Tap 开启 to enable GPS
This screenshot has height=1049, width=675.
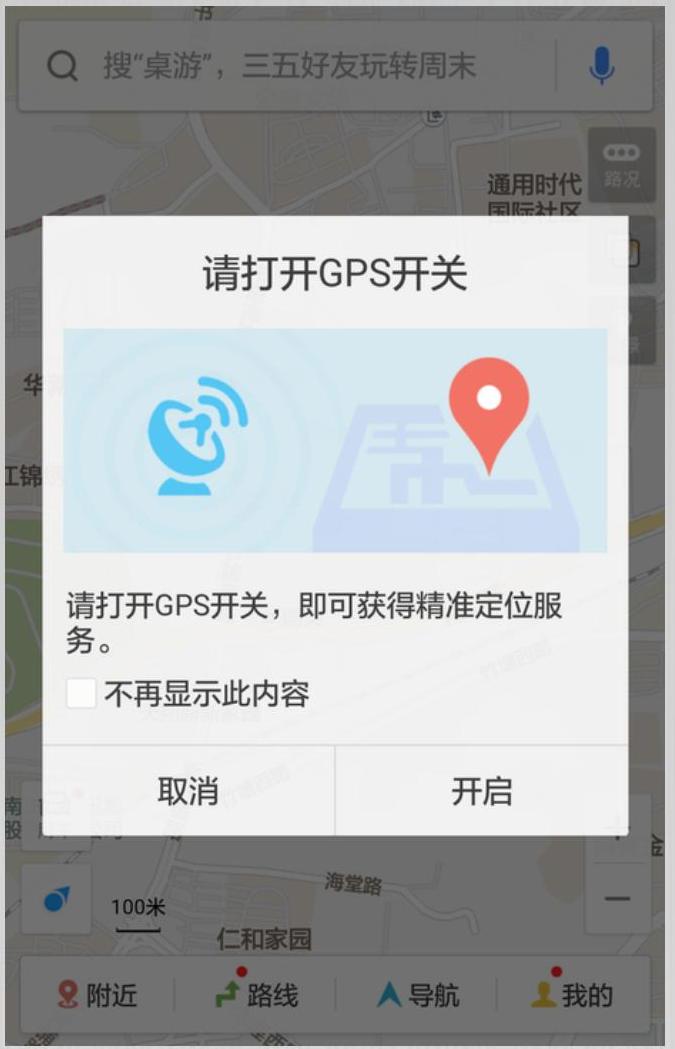pyautogui.click(x=481, y=791)
